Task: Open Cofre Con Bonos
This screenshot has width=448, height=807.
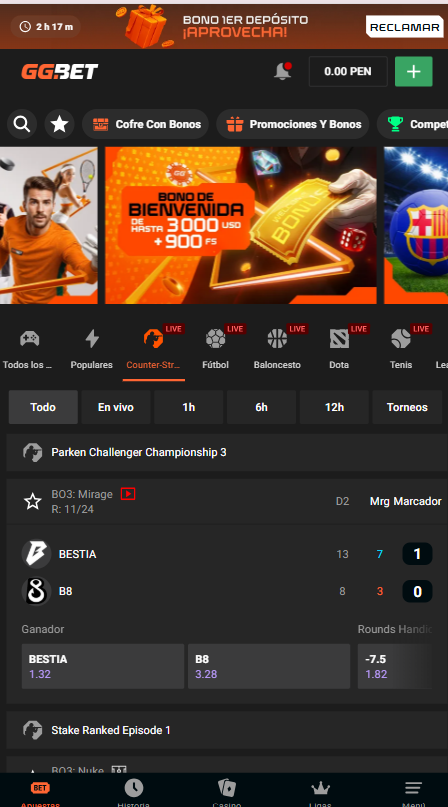Action: click(146, 124)
